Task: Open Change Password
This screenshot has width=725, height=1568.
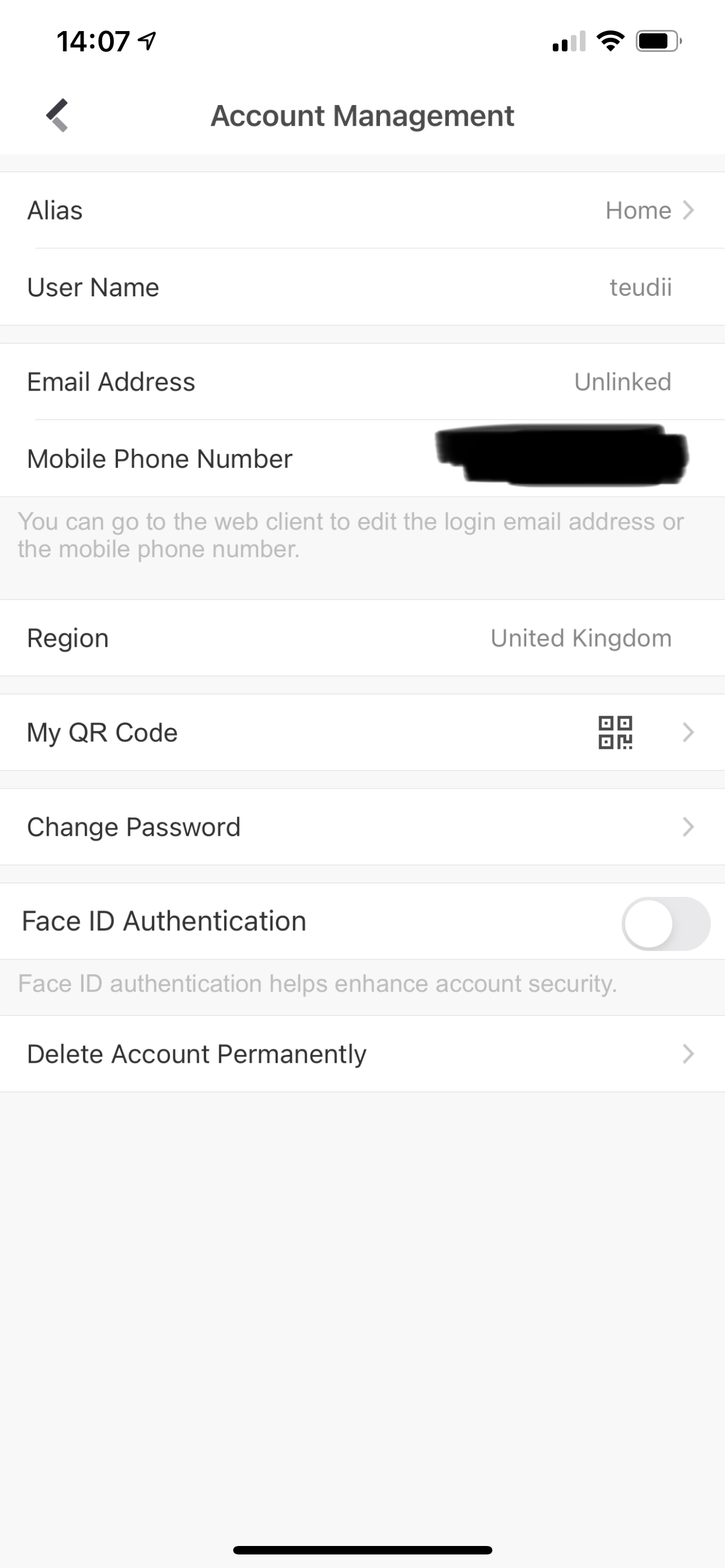Action: click(x=362, y=826)
